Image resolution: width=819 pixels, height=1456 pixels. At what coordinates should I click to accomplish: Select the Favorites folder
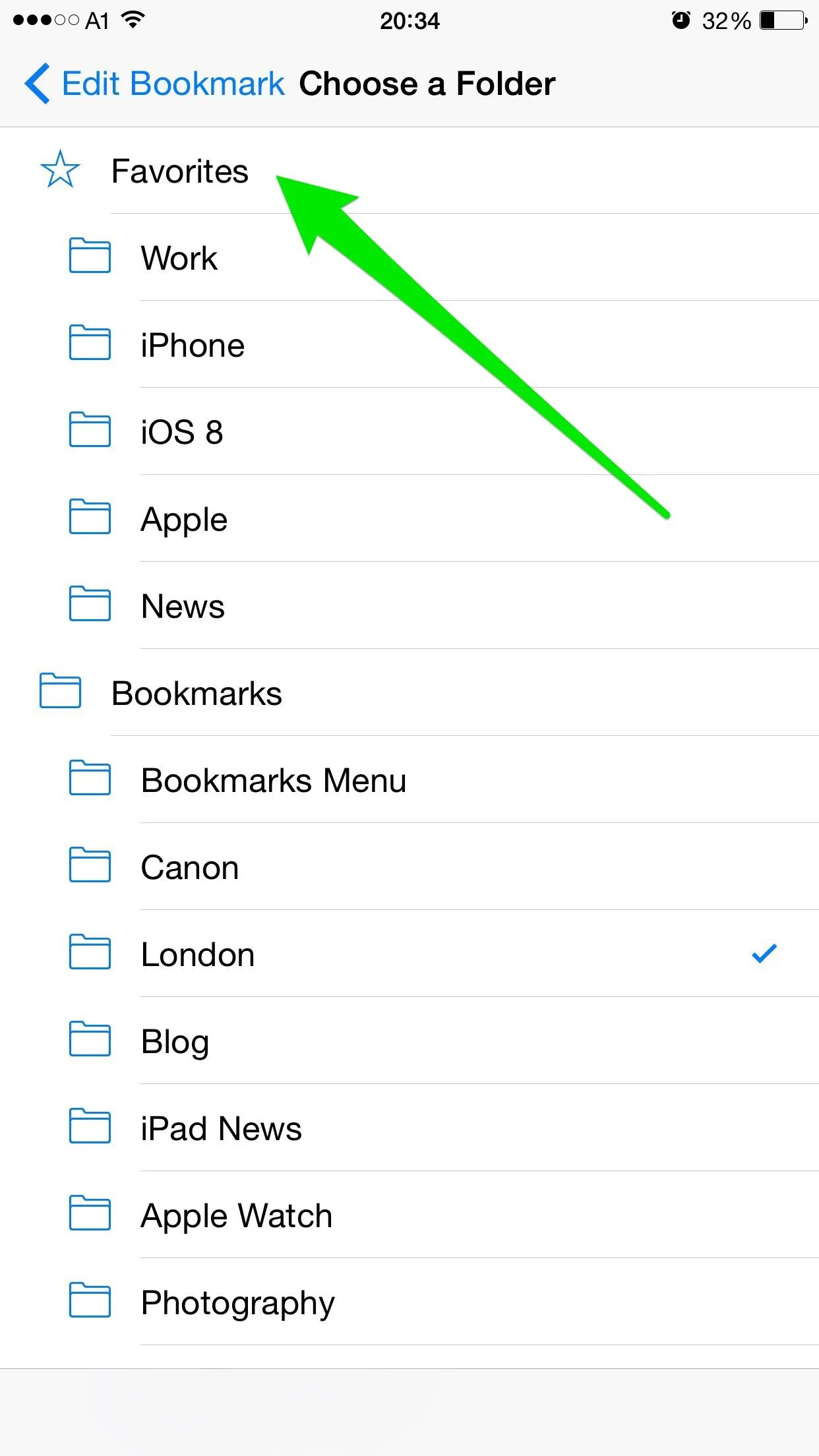point(179,171)
